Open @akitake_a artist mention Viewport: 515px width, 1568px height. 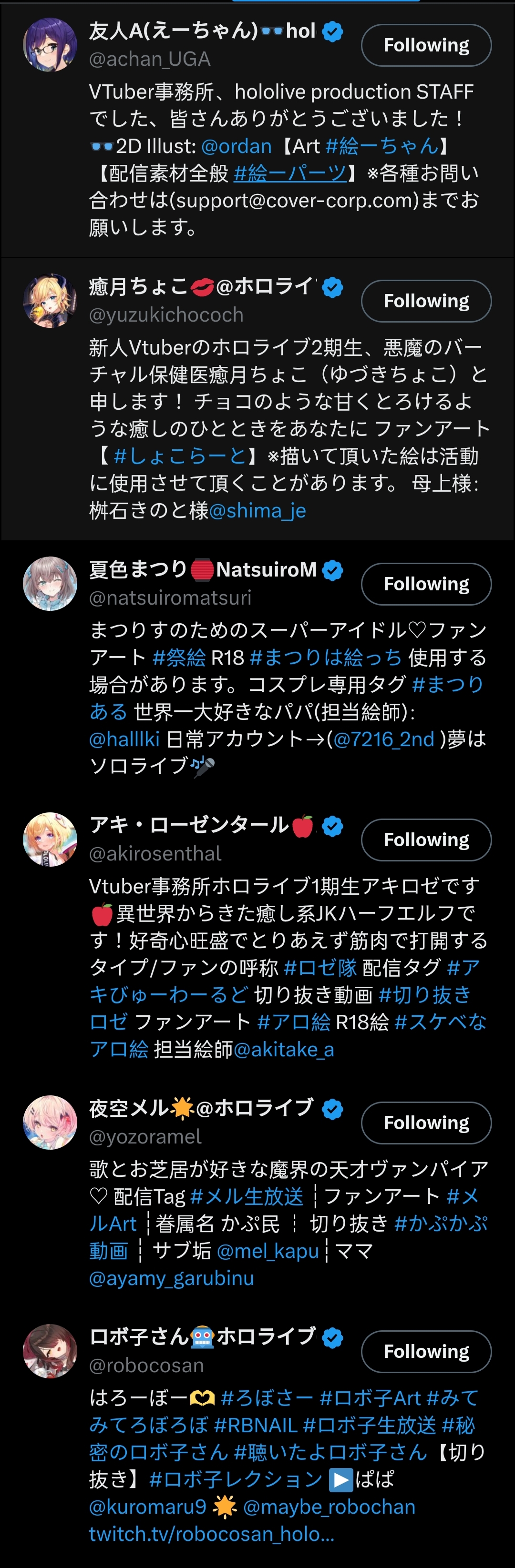(x=283, y=1050)
